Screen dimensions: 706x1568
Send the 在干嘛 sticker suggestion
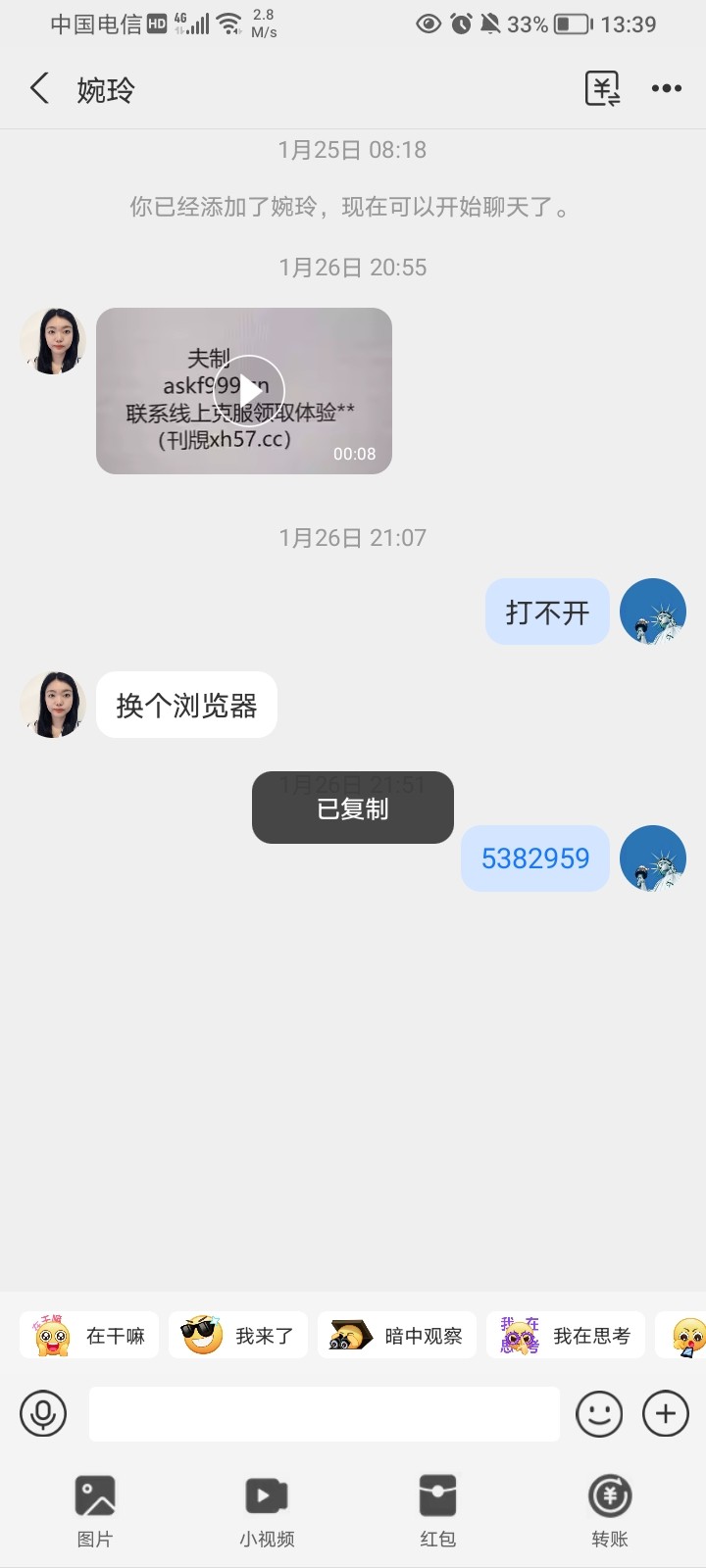tap(89, 1335)
